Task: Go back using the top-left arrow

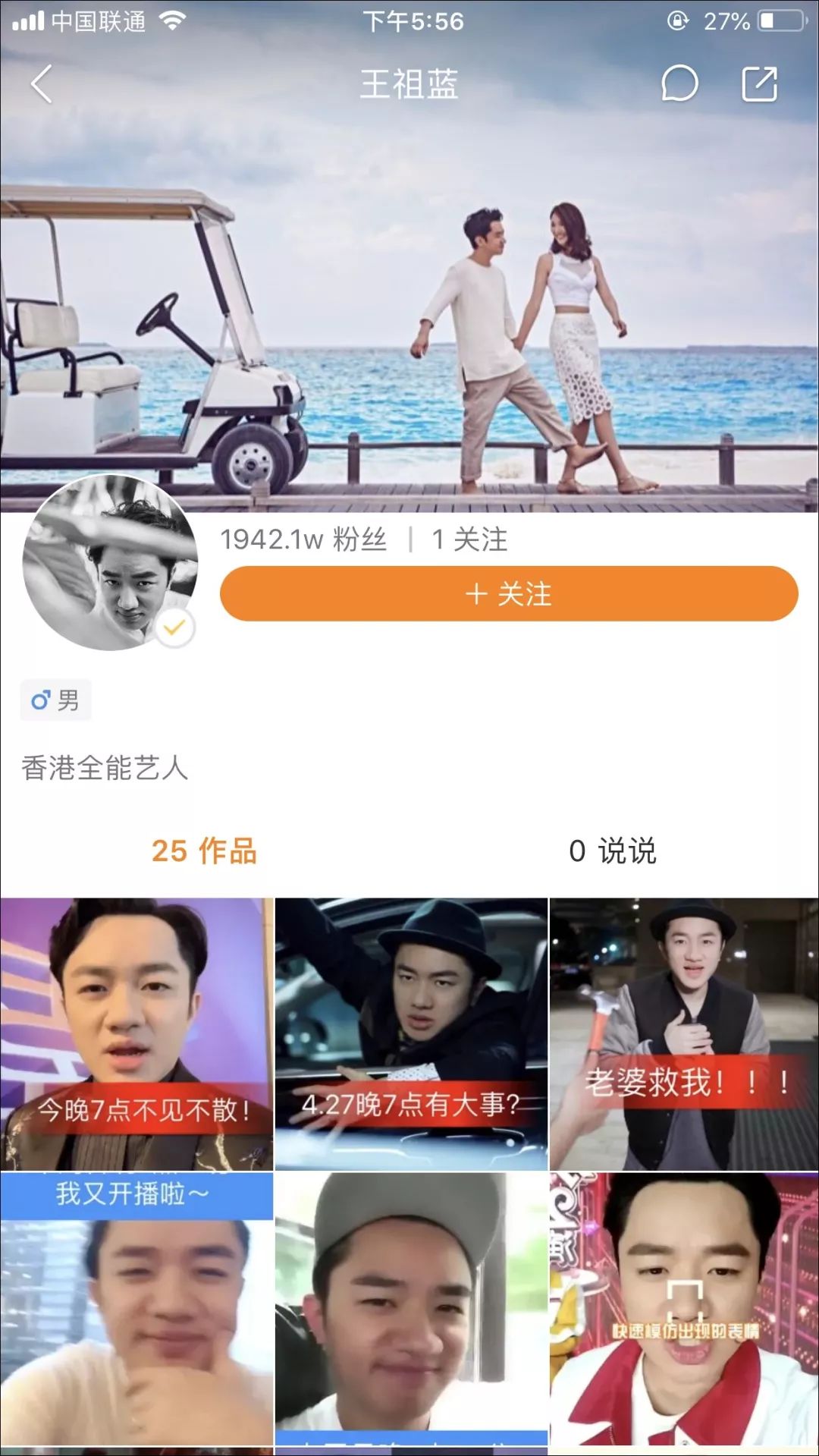Action: [42, 83]
